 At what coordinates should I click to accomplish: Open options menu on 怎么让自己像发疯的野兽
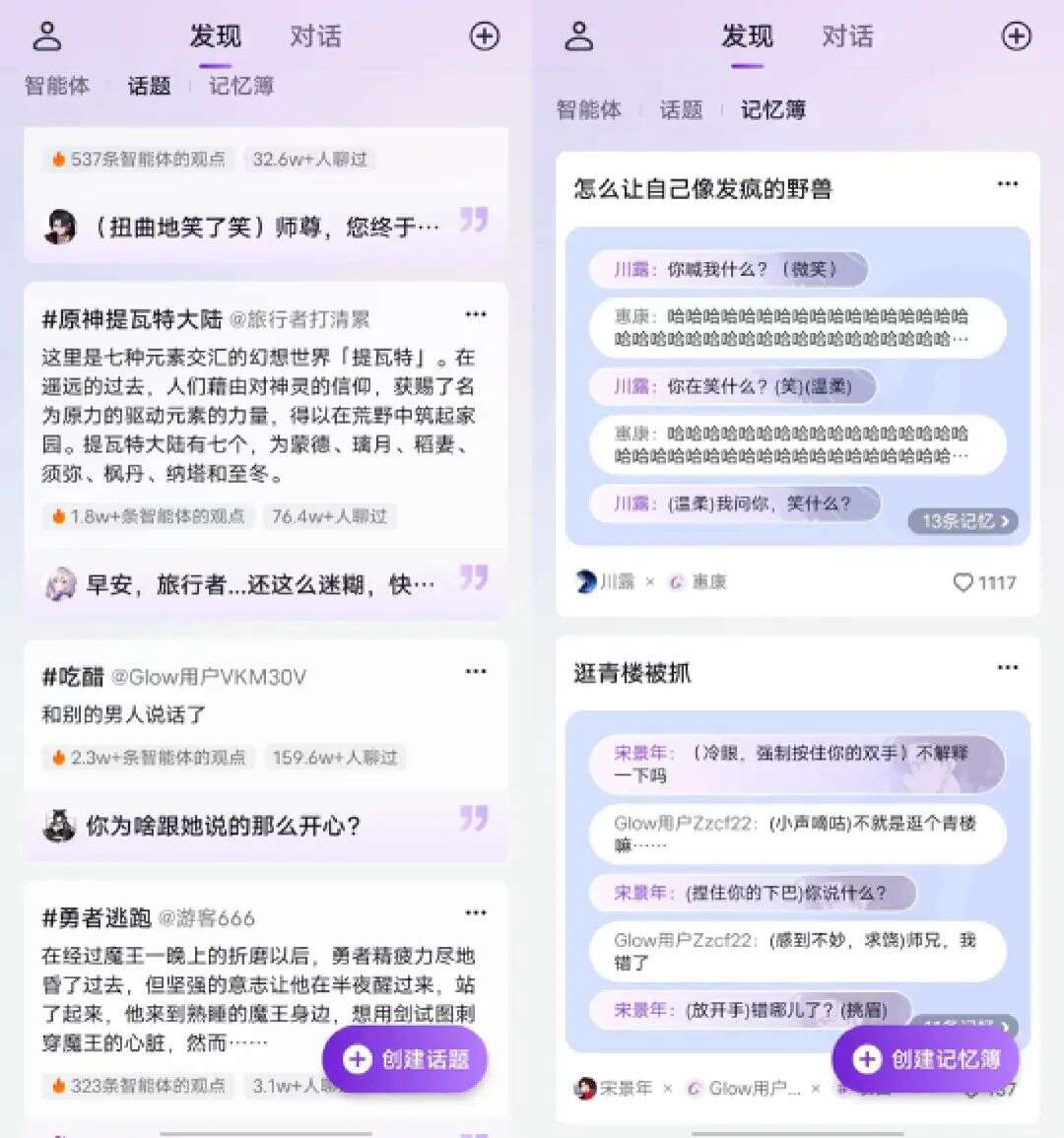coord(1008,183)
